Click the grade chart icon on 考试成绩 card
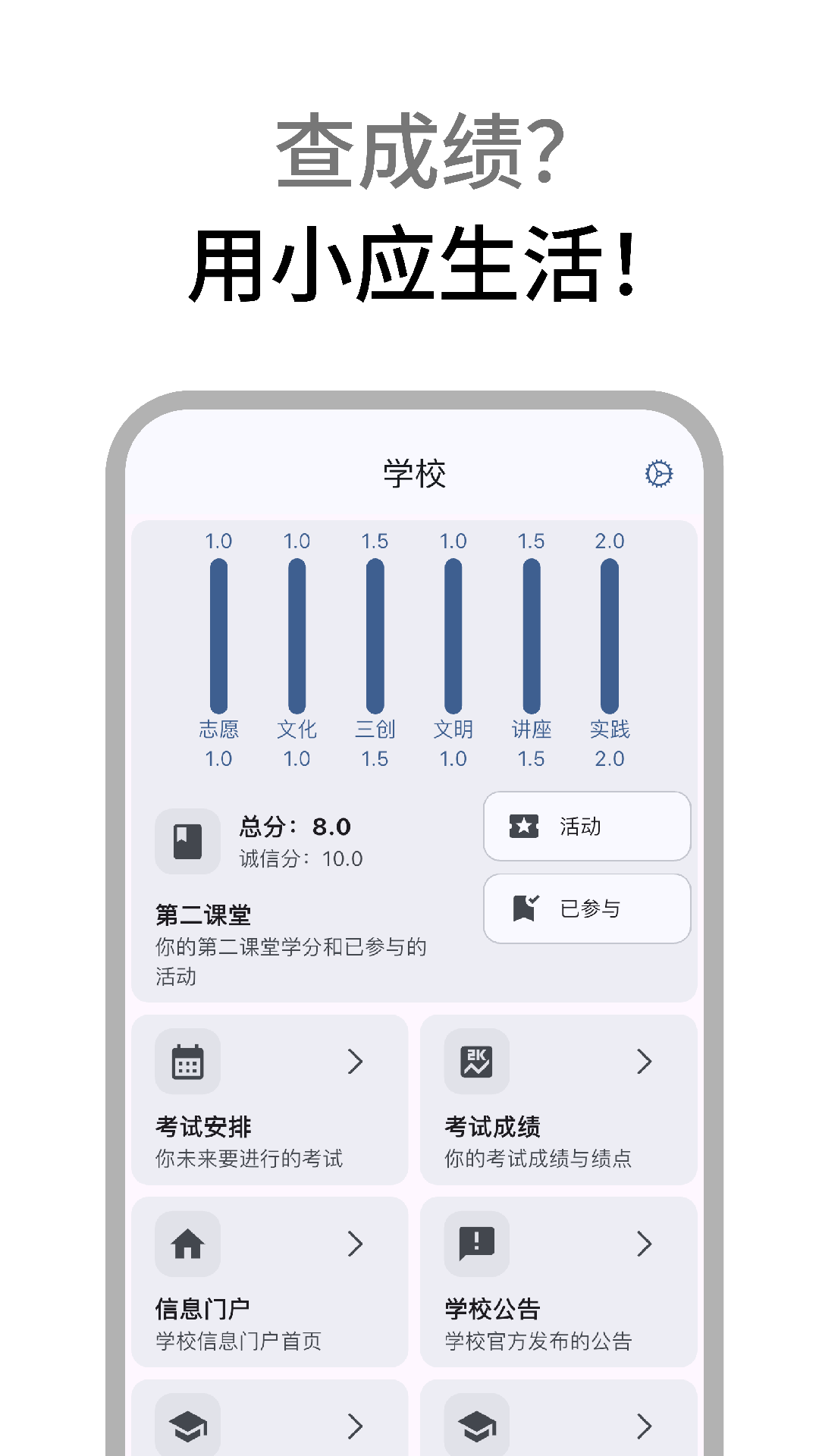The height and width of the screenshot is (1456, 819). (x=475, y=1061)
